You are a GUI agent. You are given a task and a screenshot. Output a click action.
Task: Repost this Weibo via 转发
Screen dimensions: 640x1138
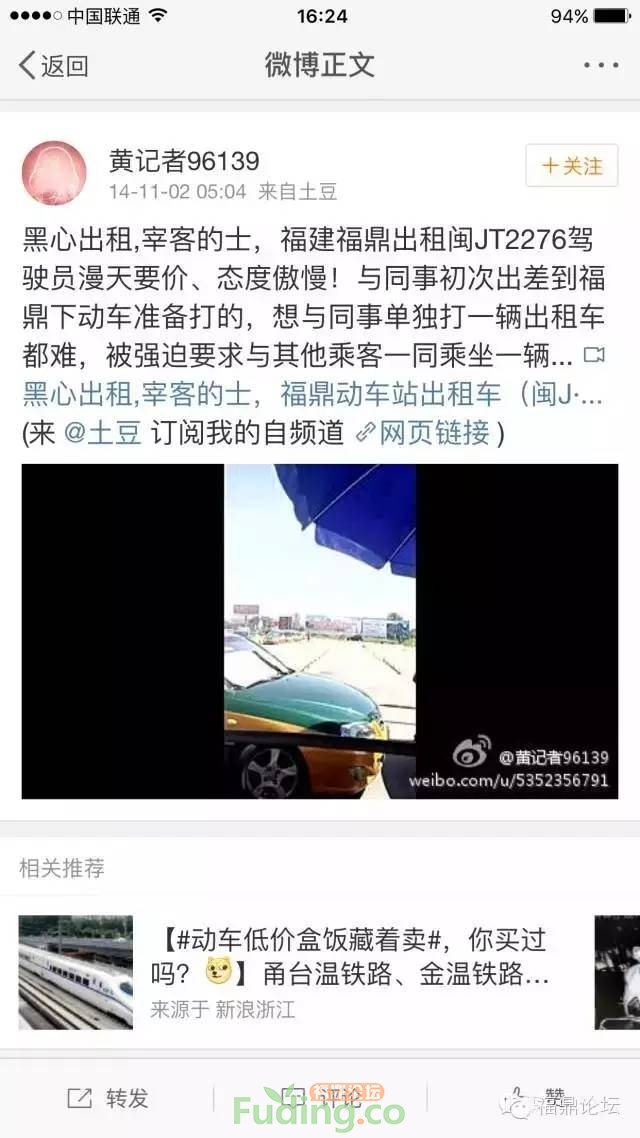[x=107, y=1098]
